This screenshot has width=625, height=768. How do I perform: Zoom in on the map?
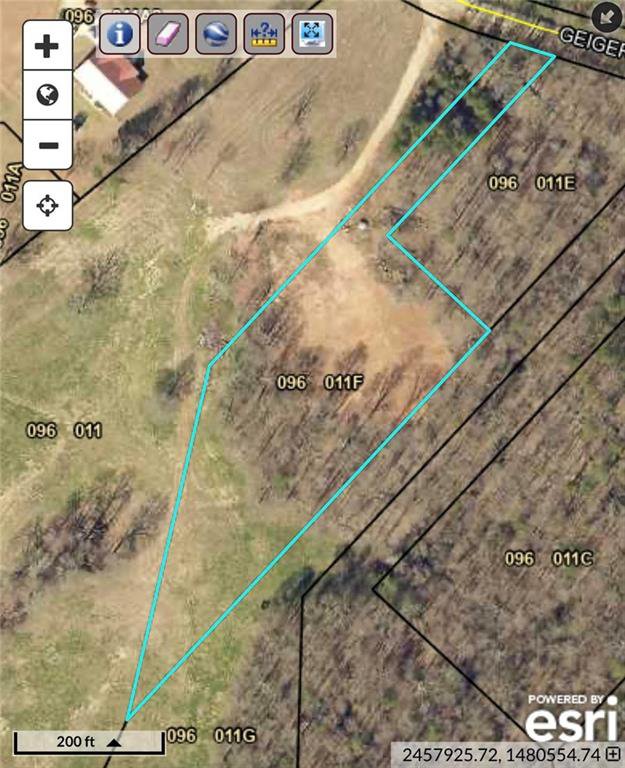[47, 46]
